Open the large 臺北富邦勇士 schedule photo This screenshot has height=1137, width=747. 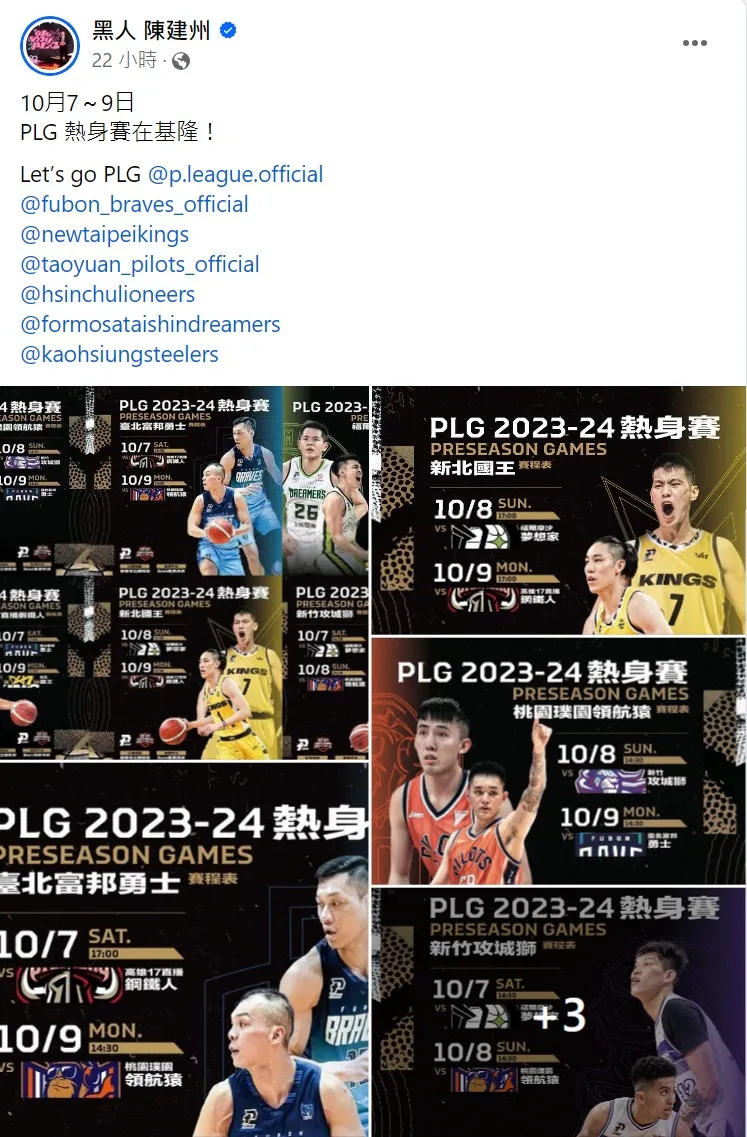tap(184, 950)
